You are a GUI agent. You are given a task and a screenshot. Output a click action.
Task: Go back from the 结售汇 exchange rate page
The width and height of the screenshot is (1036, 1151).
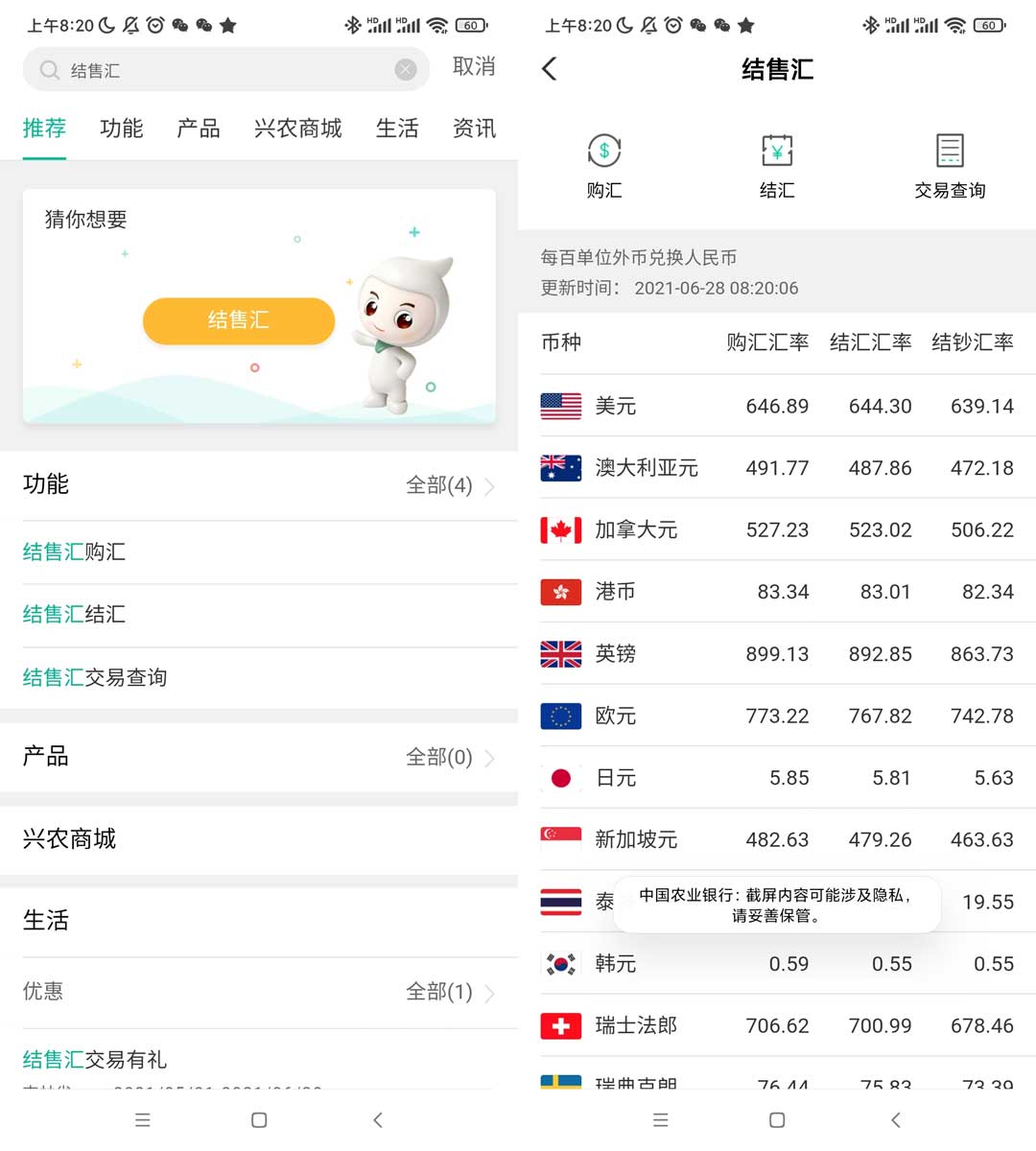[x=550, y=69]
